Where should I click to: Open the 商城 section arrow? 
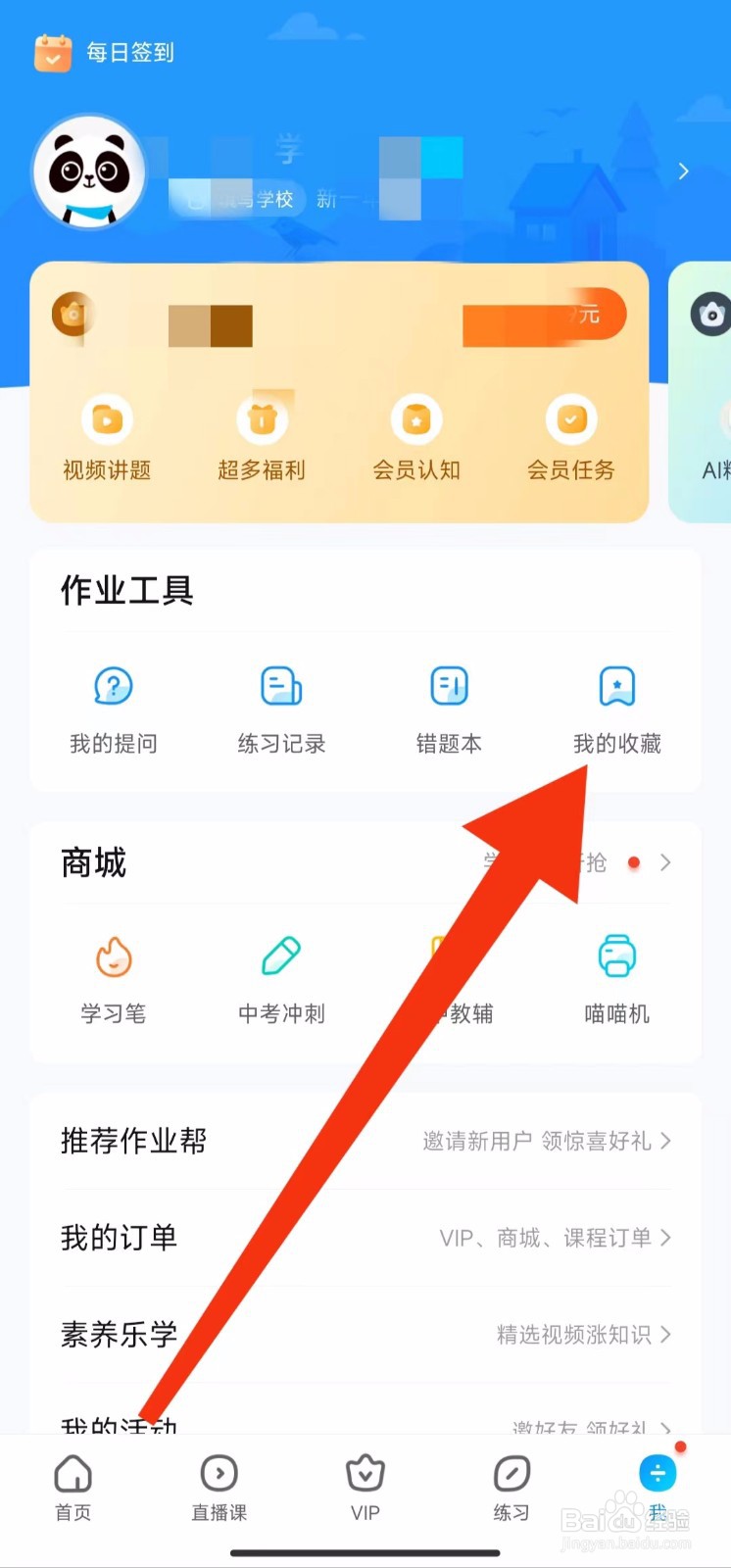(x=667, y=862)
